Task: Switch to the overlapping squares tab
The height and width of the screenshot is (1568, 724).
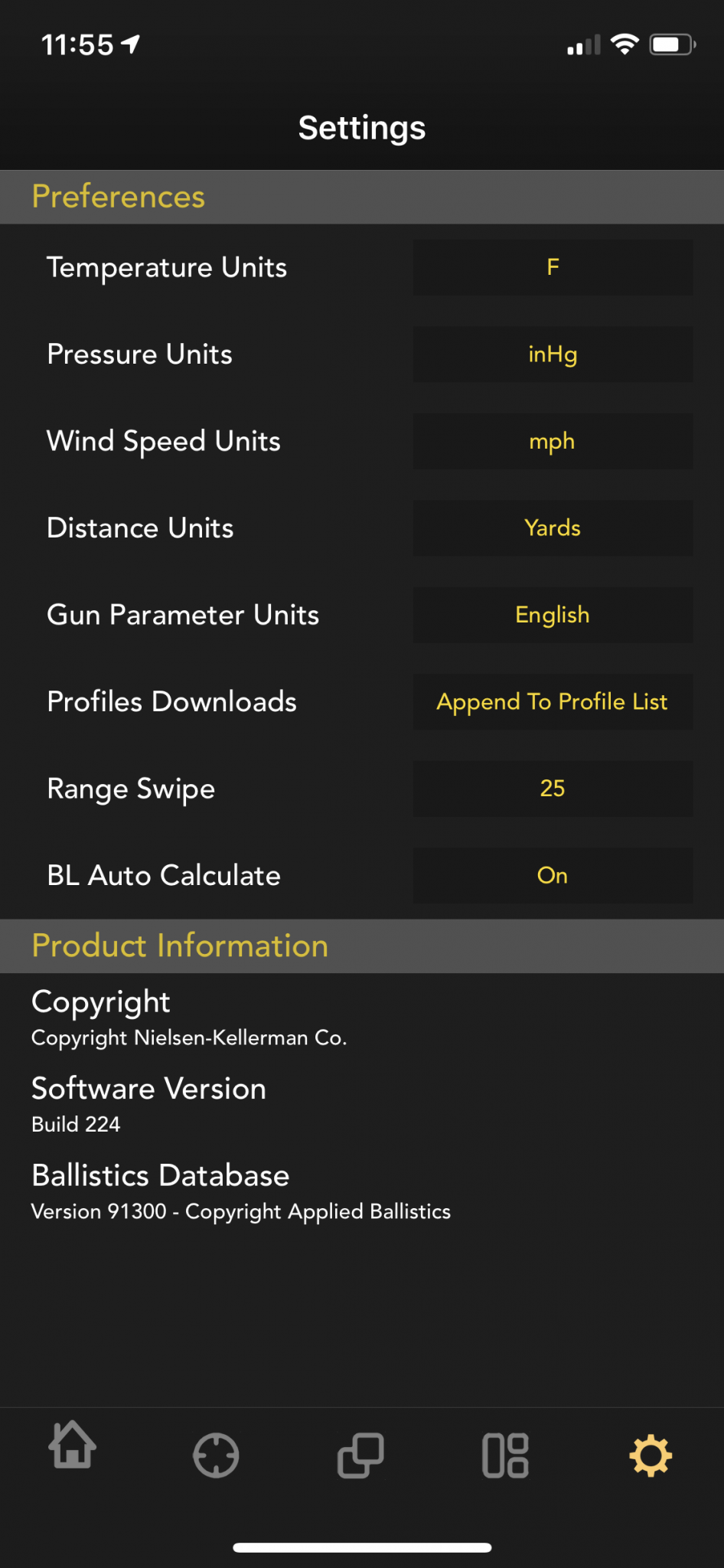Action: pos(360,1455)
